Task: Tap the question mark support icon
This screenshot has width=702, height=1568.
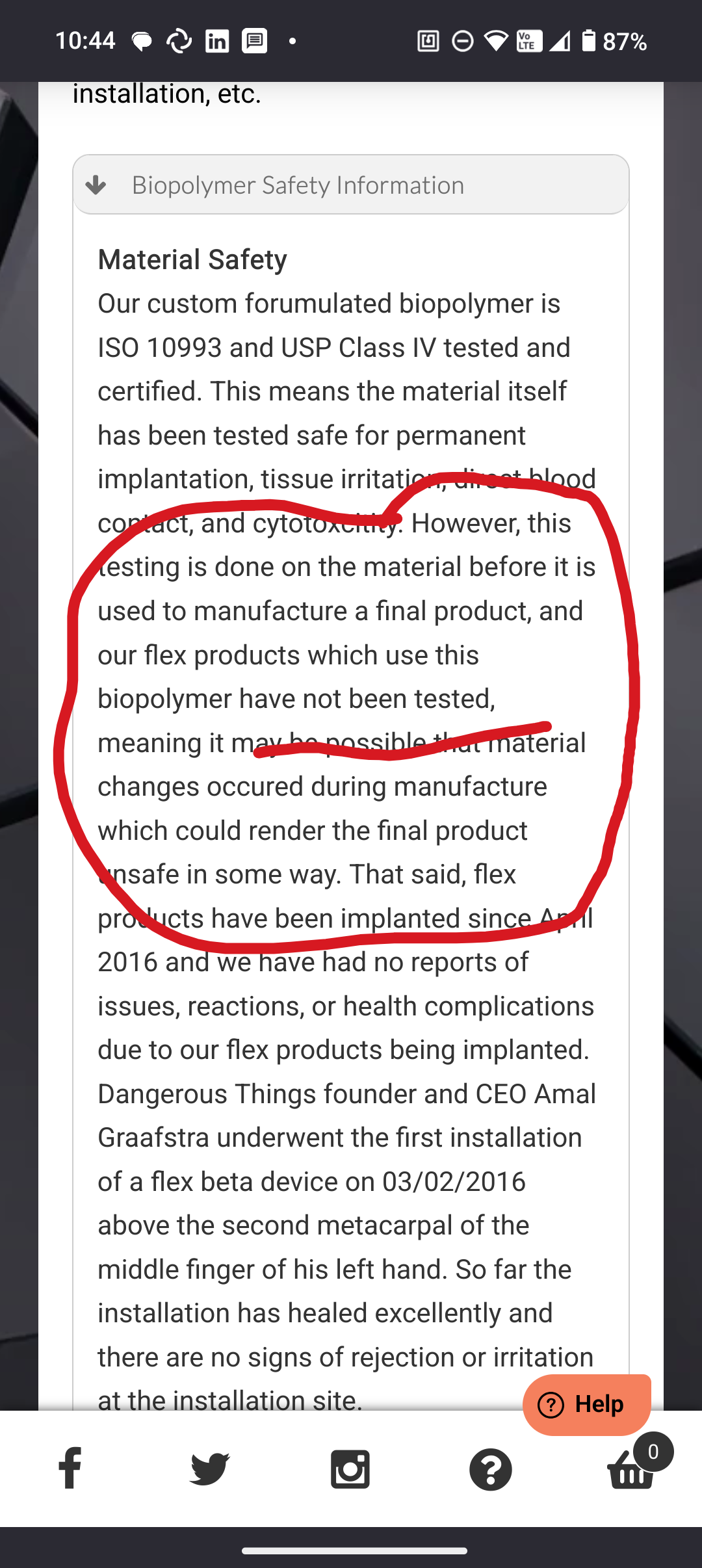Action: [x=491, y=1469]
